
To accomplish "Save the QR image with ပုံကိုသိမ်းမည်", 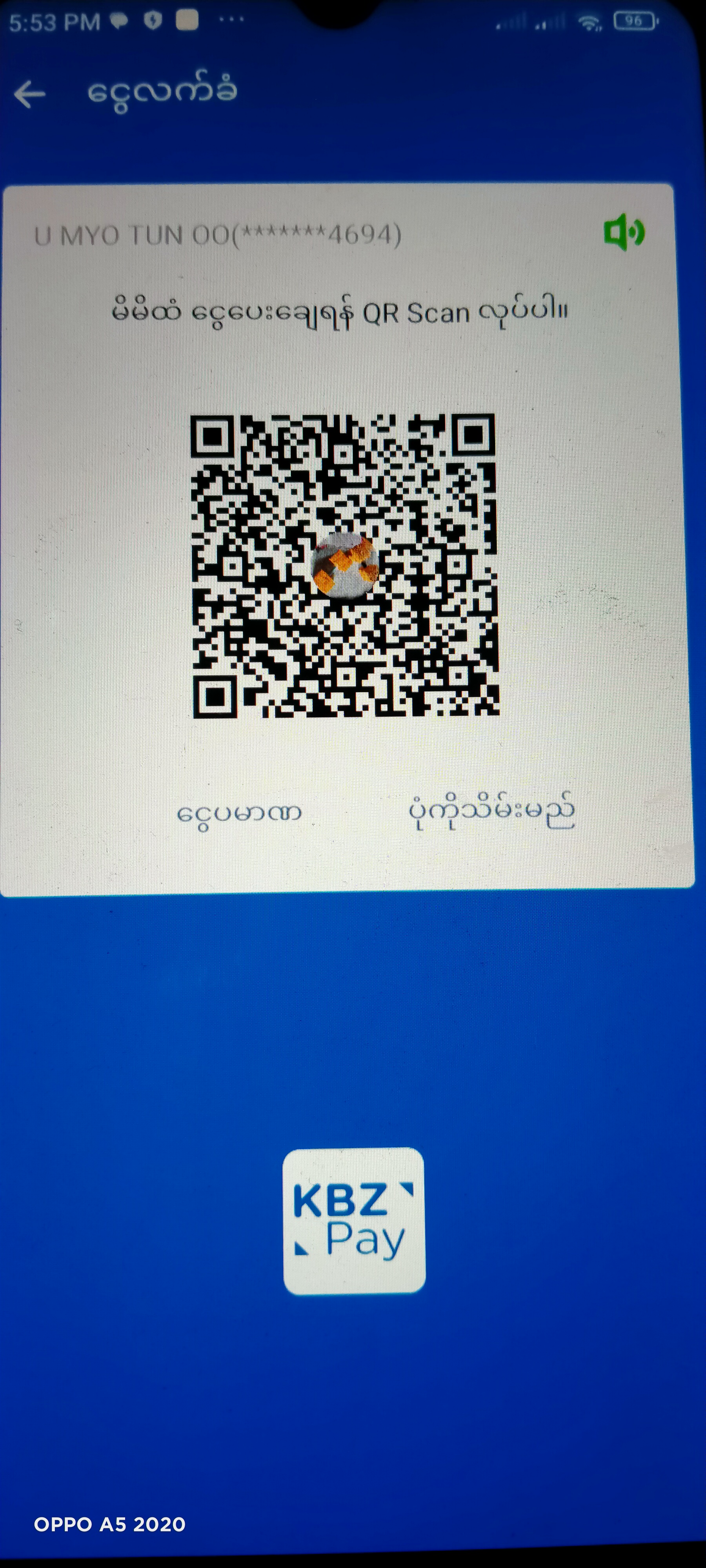I will (x=491, y=811).
